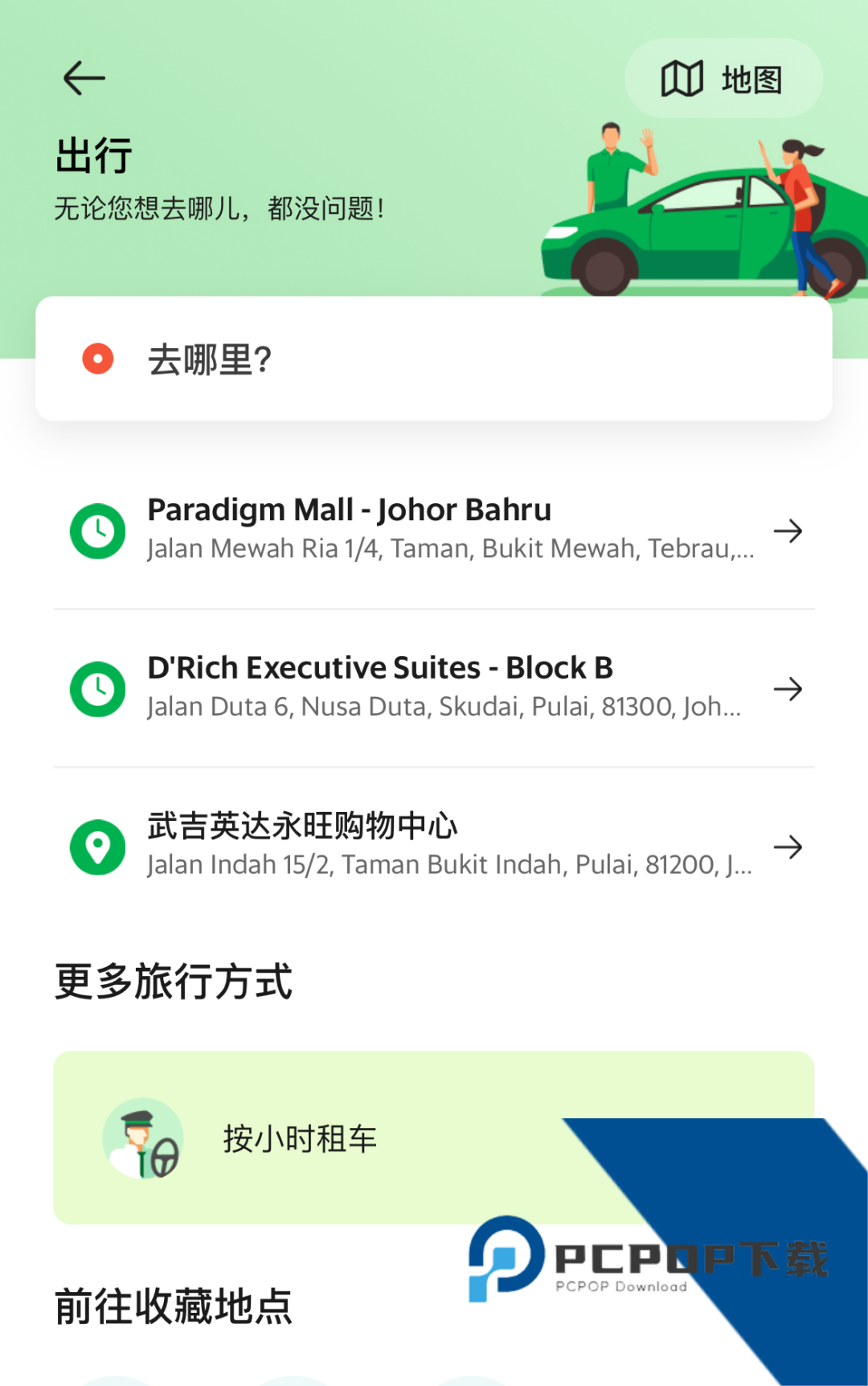Open the 地图 map view

723,79
